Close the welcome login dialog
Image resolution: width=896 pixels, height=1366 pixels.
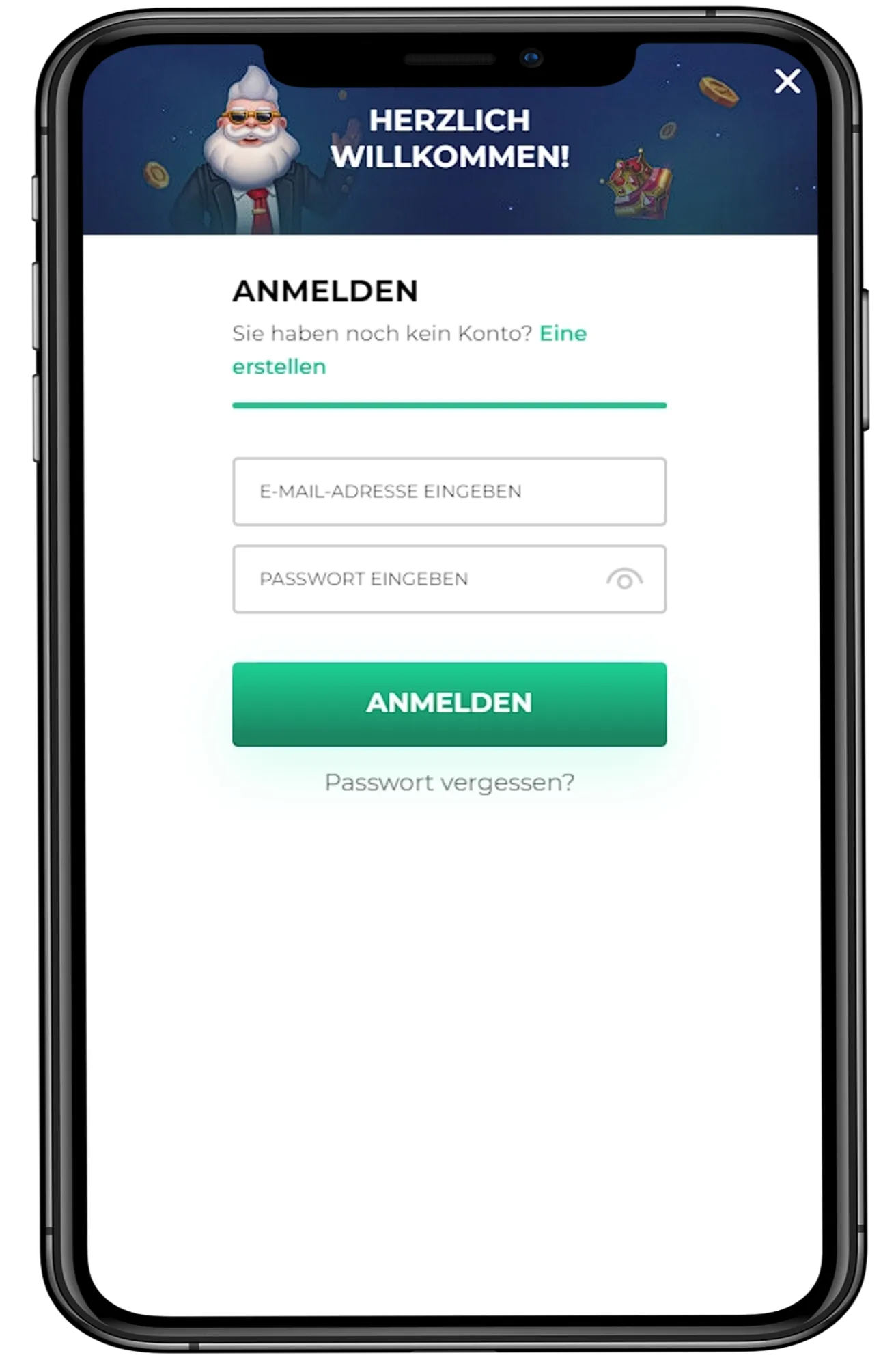tap(787, 81)
